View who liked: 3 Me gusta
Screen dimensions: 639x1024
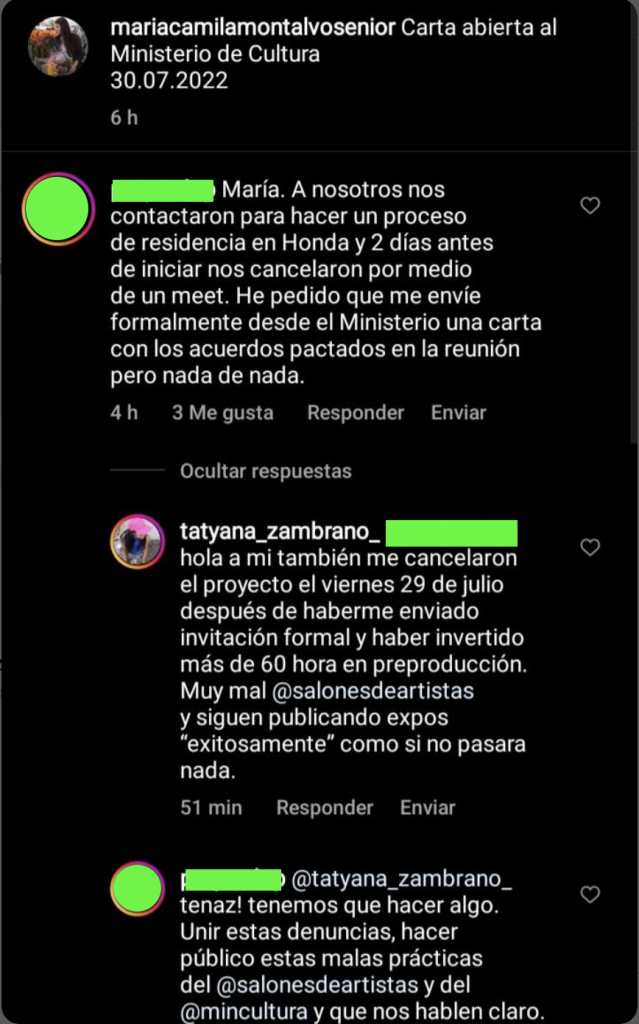coord(222,412)
